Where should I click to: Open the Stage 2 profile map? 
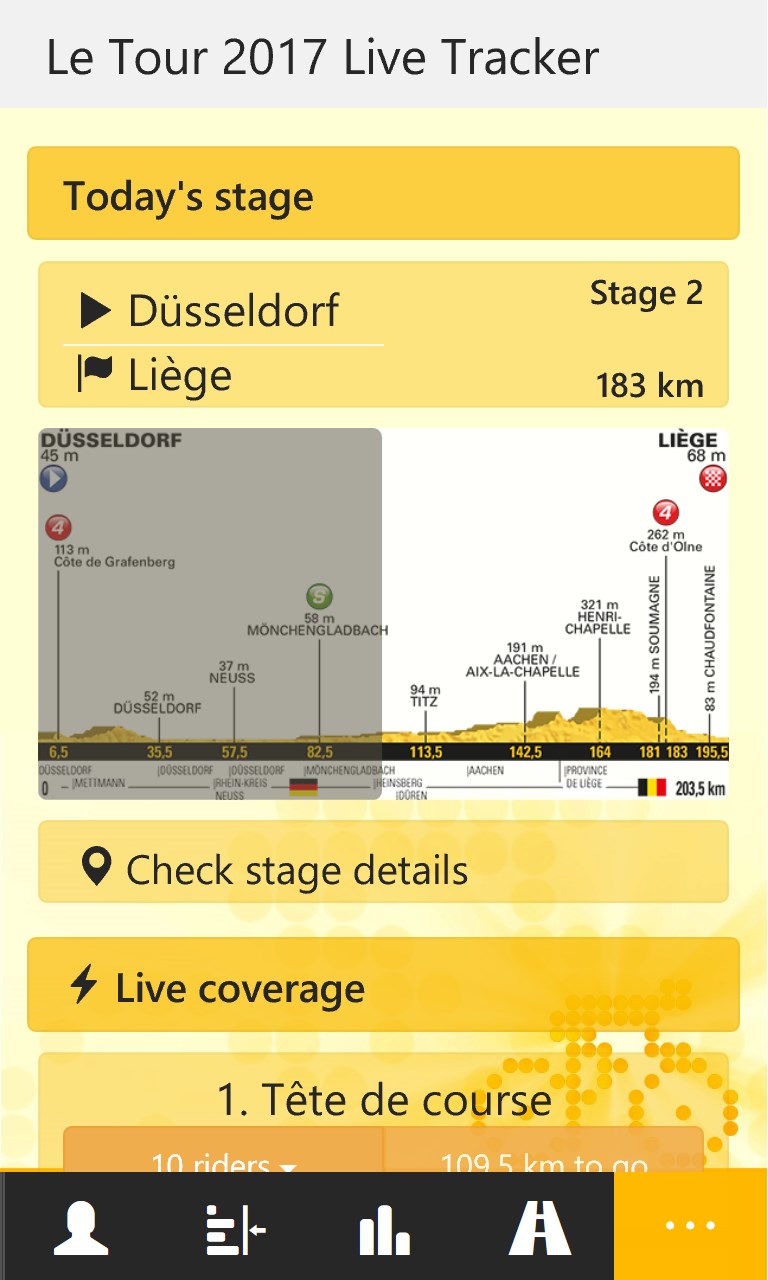[x=383, y=614]
